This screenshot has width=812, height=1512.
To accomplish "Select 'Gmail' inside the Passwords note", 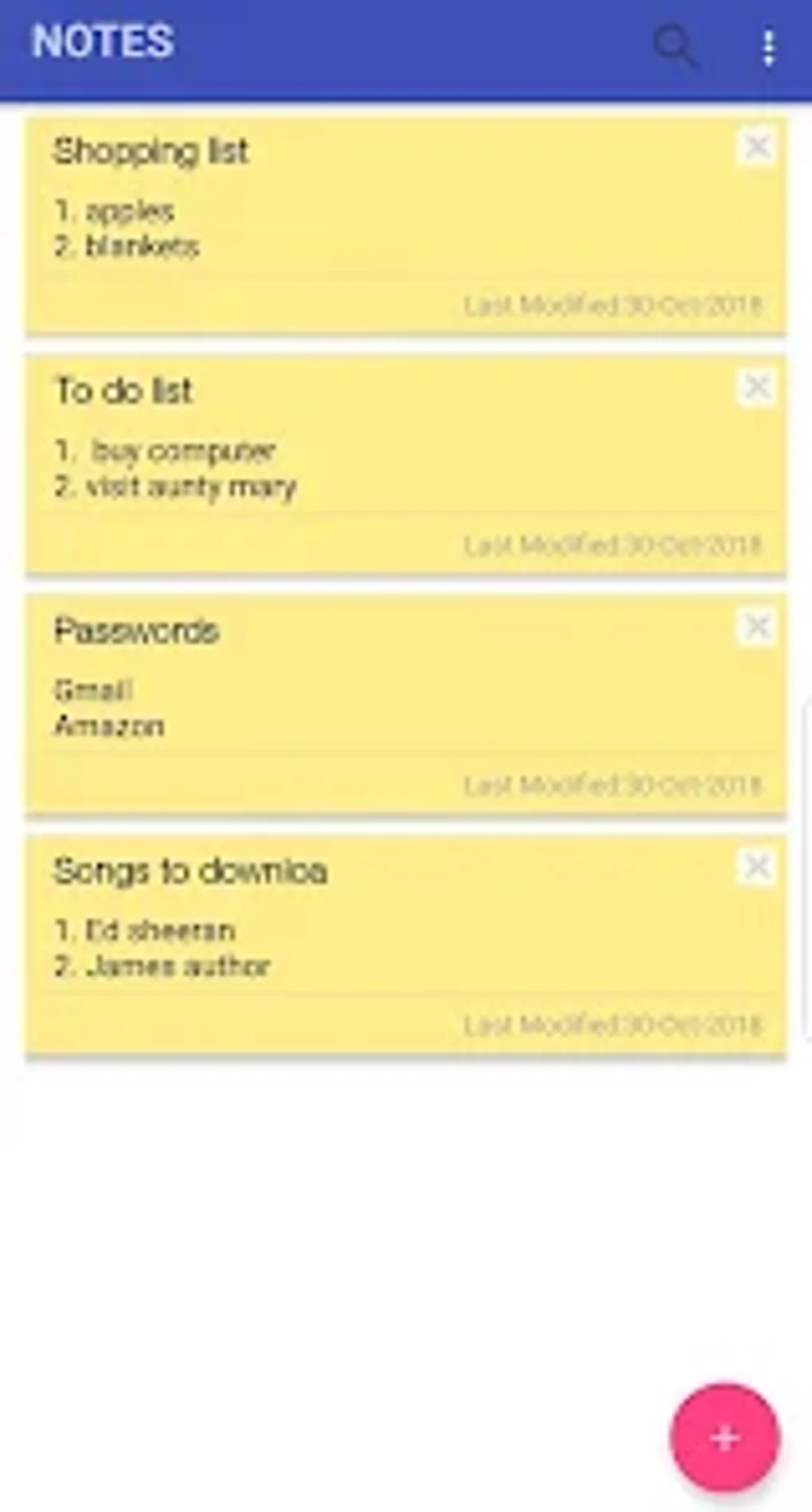I will click(92, 690).
